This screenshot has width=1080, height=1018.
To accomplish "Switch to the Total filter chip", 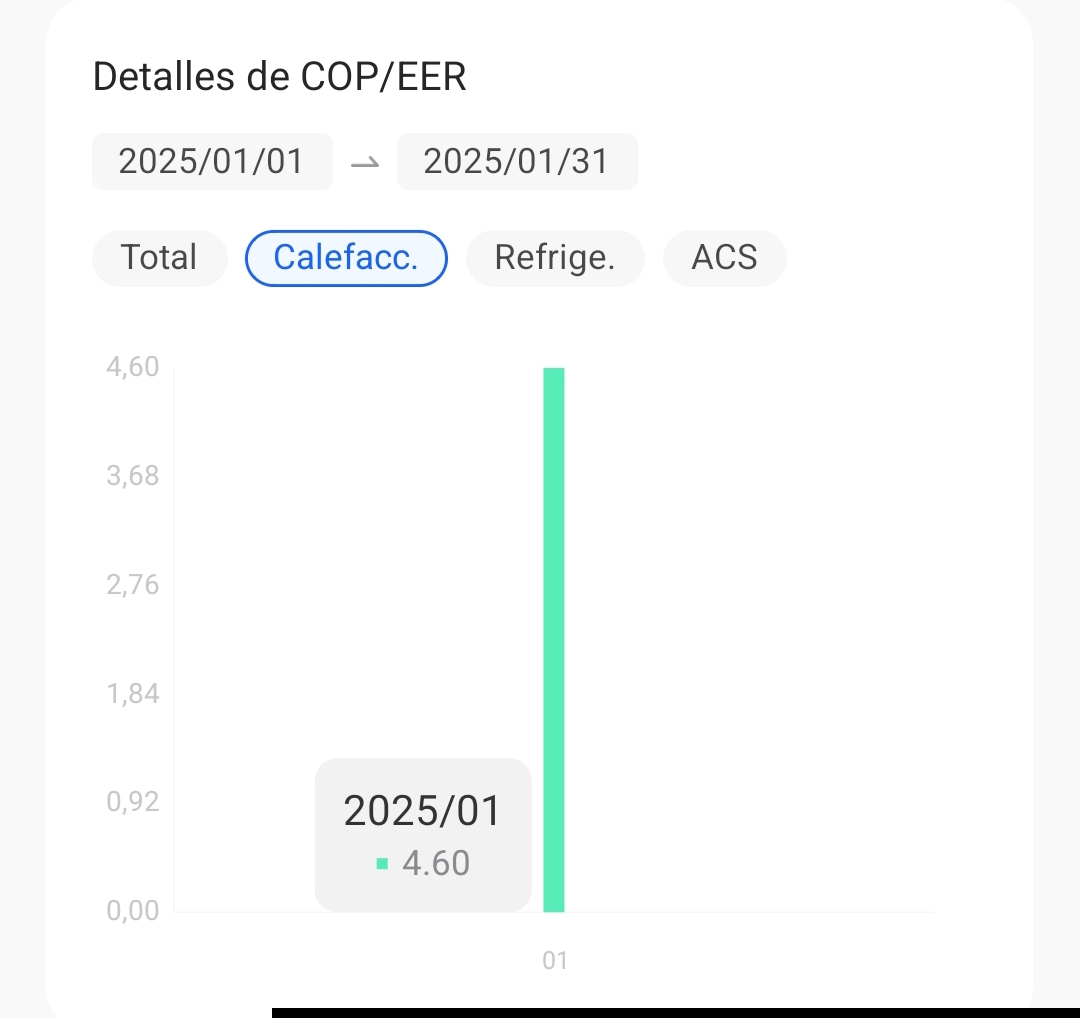I will click(159, 258).
